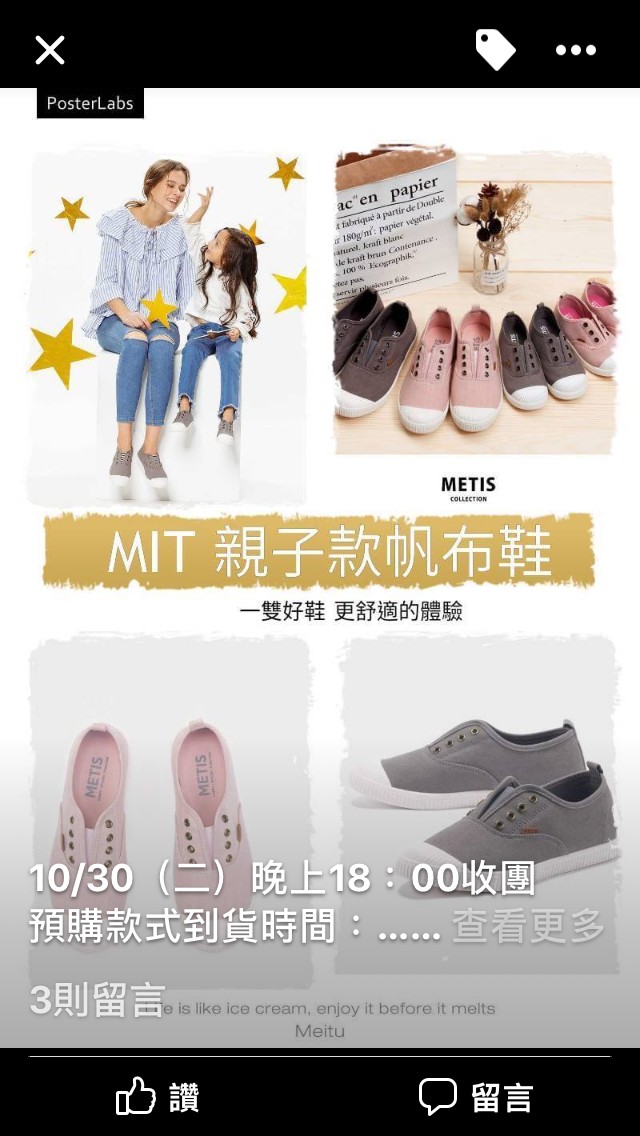Screen dimensions: 640x1136
Task: Like this photo with 讚
Action: (x=158, y=1097)
